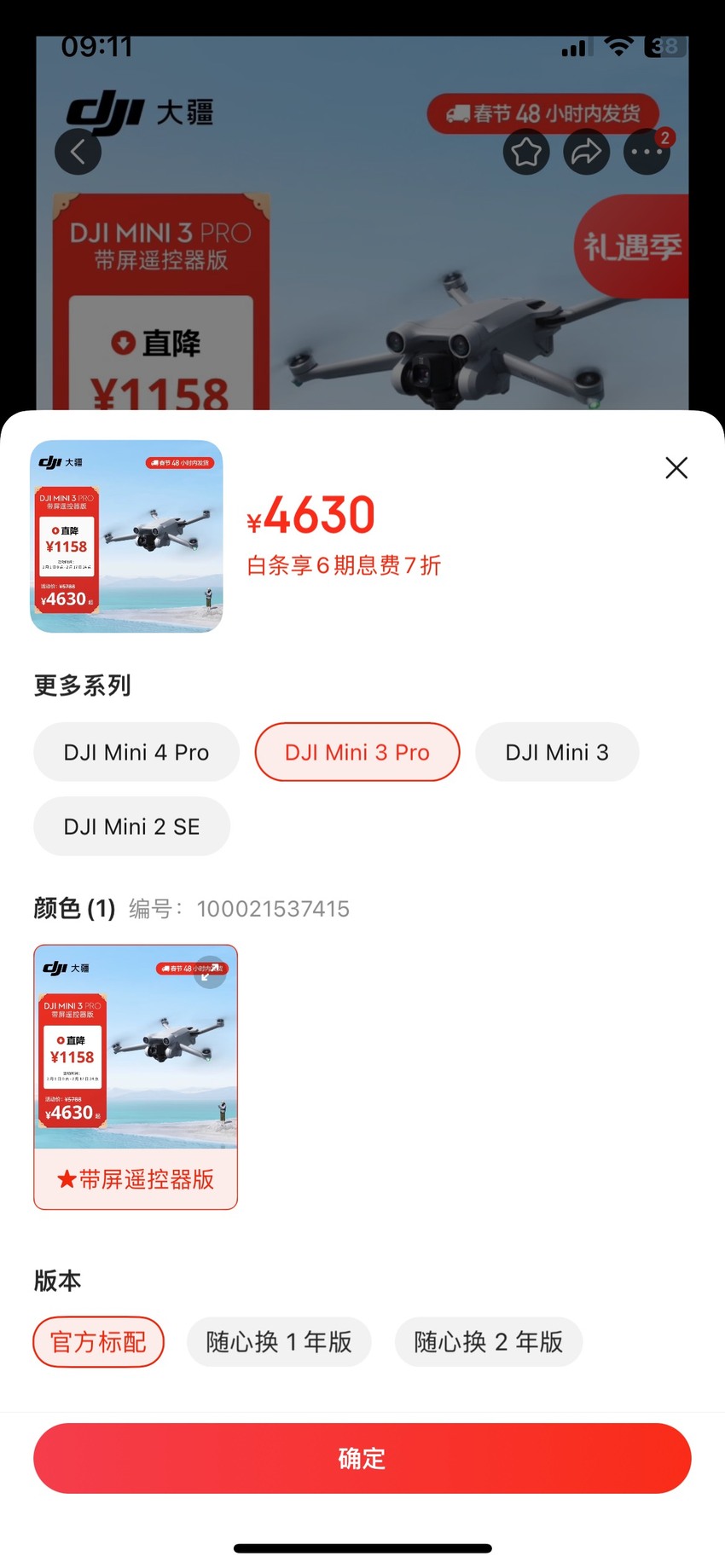725x1568 pixels.
Task: Select the 随心换 2 年版 version
Action: [x=489, y=1342]
